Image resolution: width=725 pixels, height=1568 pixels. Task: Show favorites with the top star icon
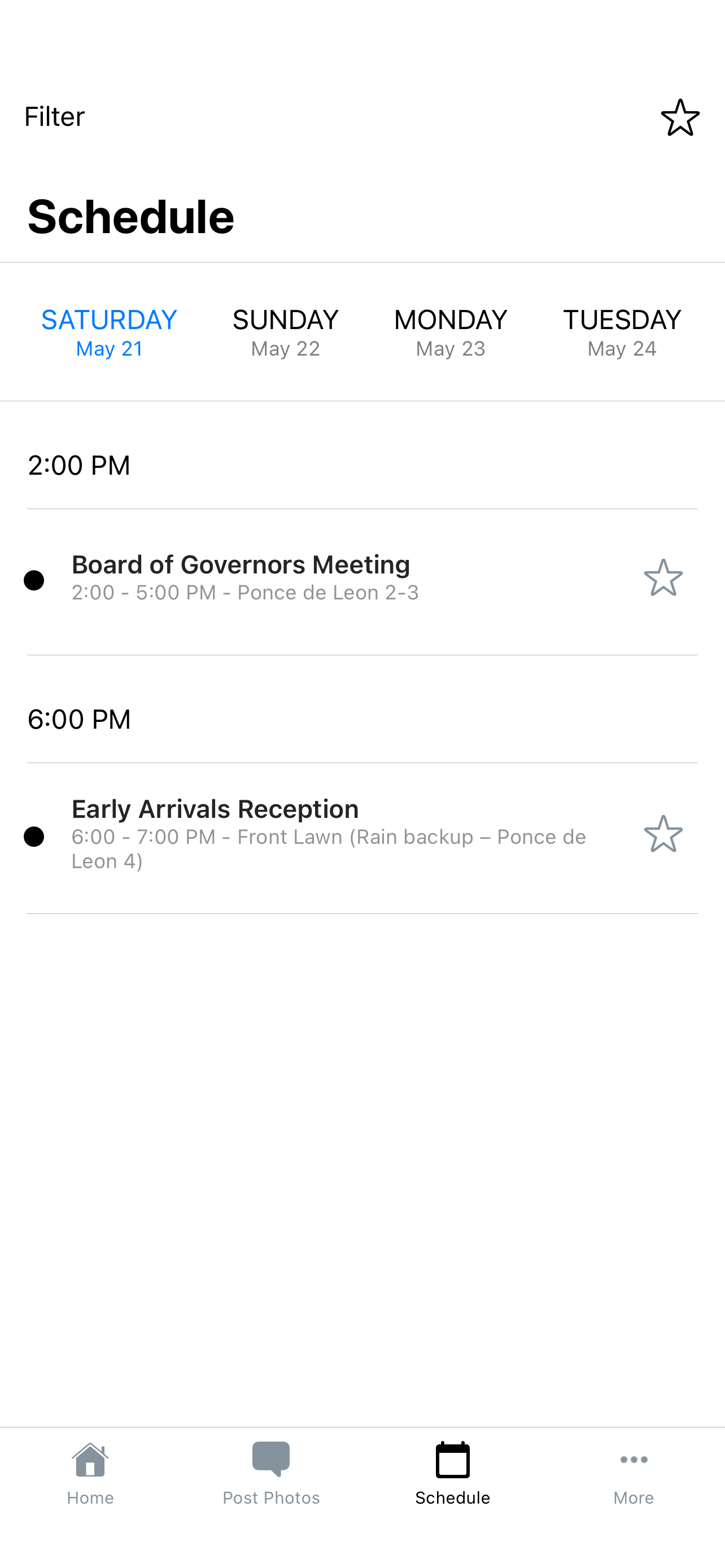coord(680,117)
